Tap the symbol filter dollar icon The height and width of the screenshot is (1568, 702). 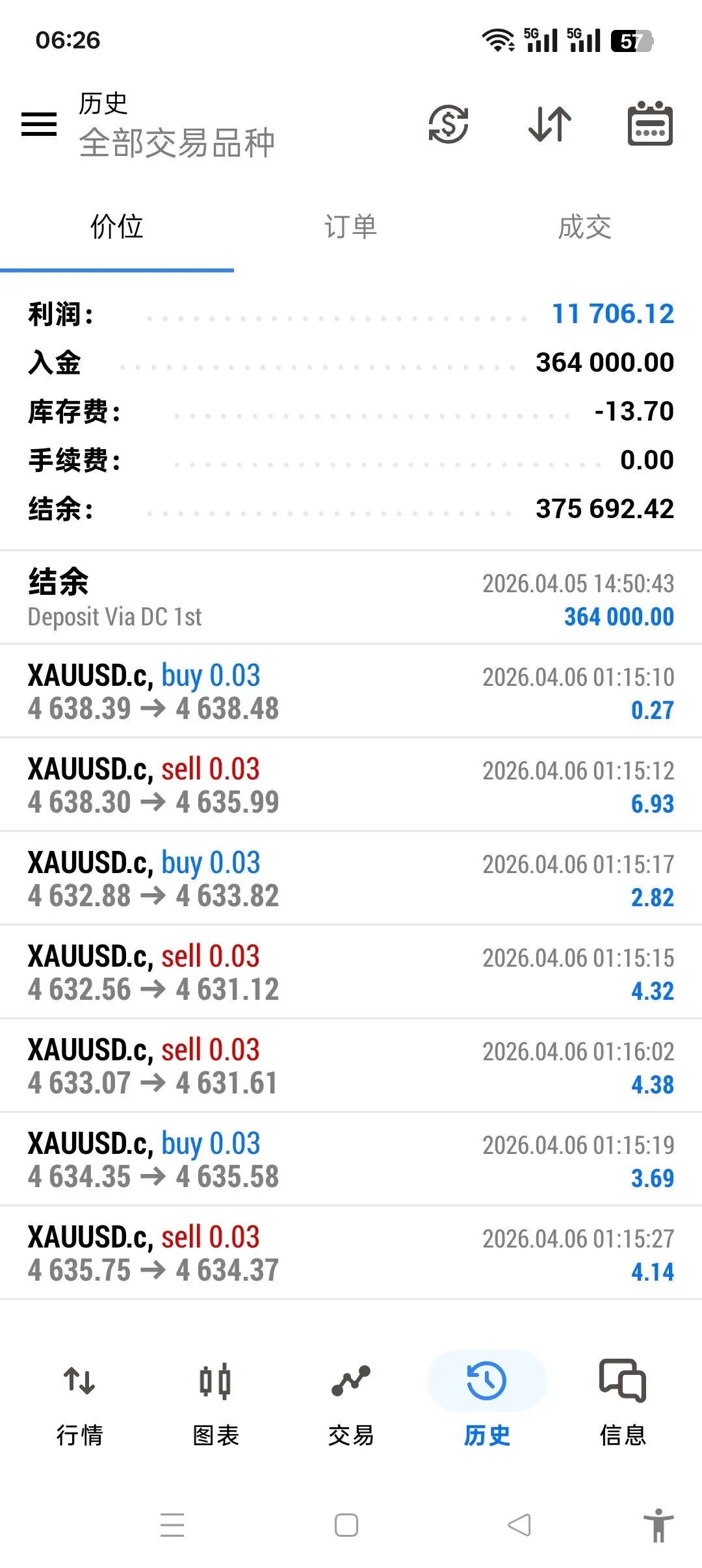(x=448, y=124)
